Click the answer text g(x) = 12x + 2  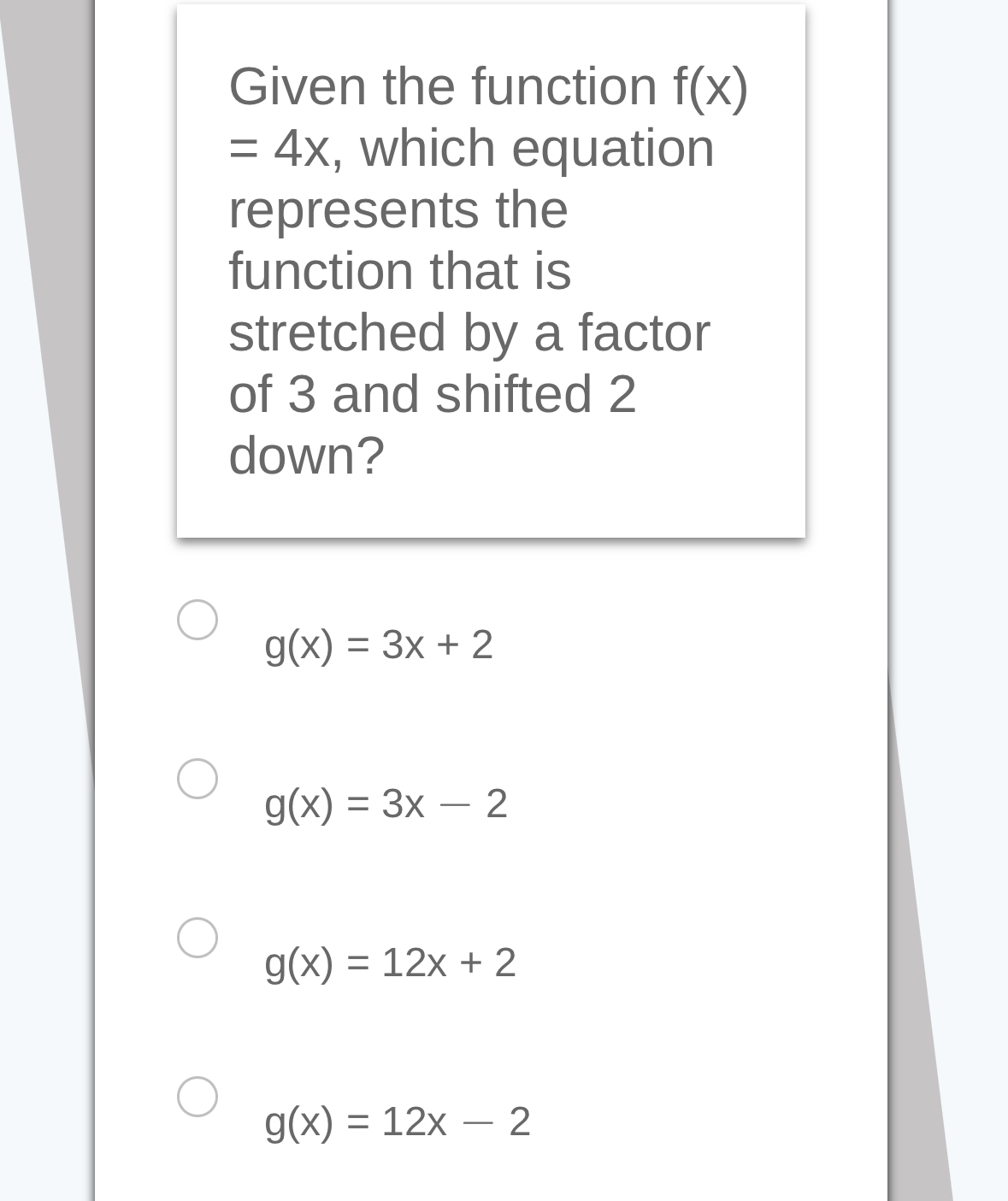389,963
